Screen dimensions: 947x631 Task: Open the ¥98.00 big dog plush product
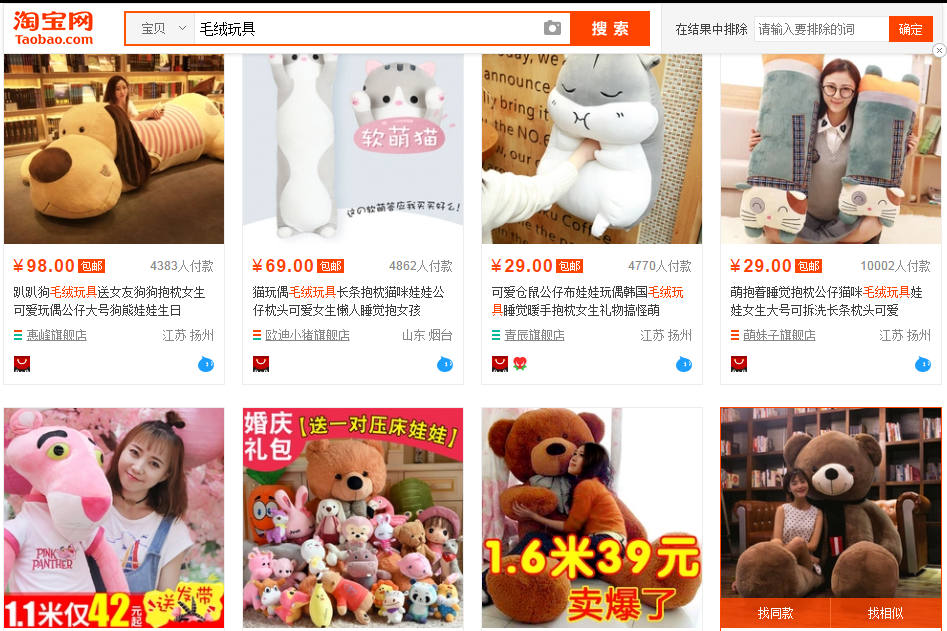coord(113,148)
